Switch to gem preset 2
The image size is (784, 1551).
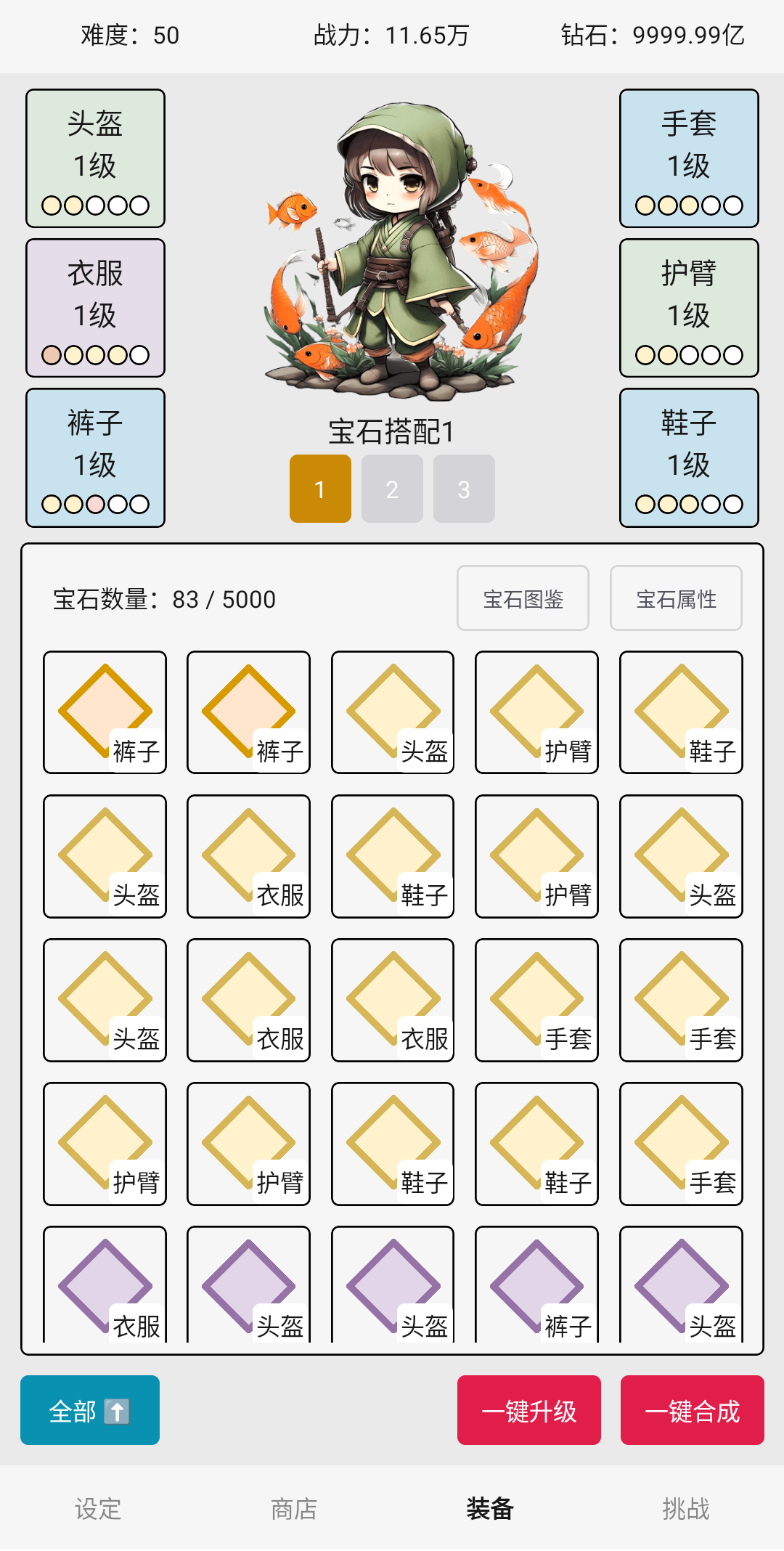[x=392, y=489]
